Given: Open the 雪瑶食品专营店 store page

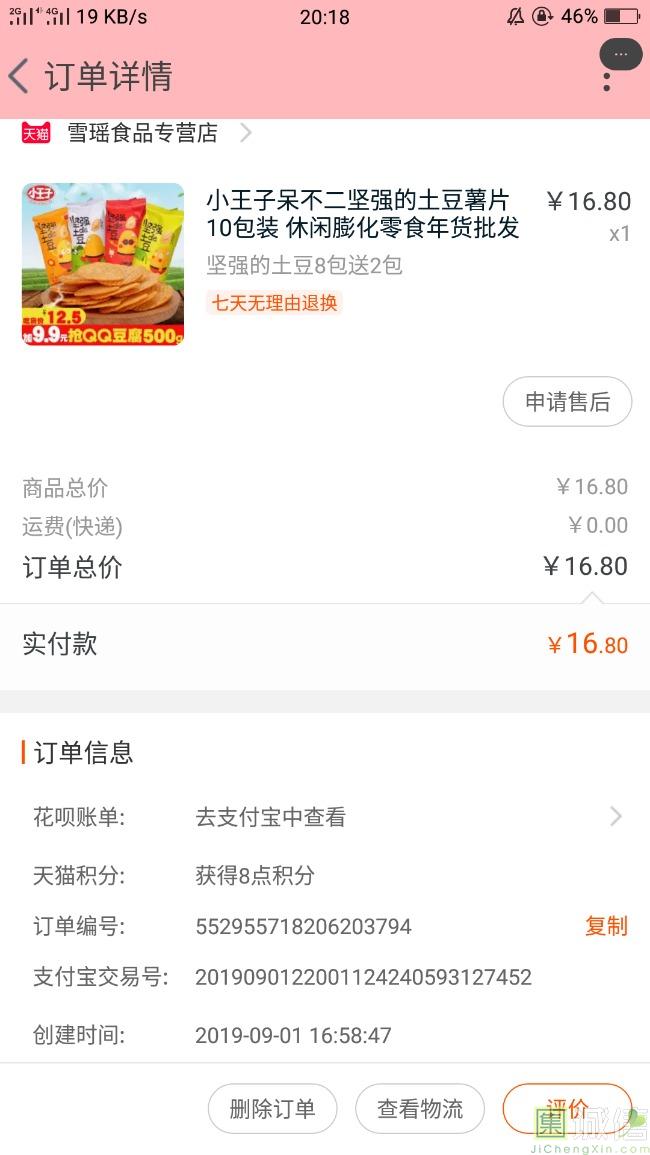Looking at the screenshot, I should point(142,133).
